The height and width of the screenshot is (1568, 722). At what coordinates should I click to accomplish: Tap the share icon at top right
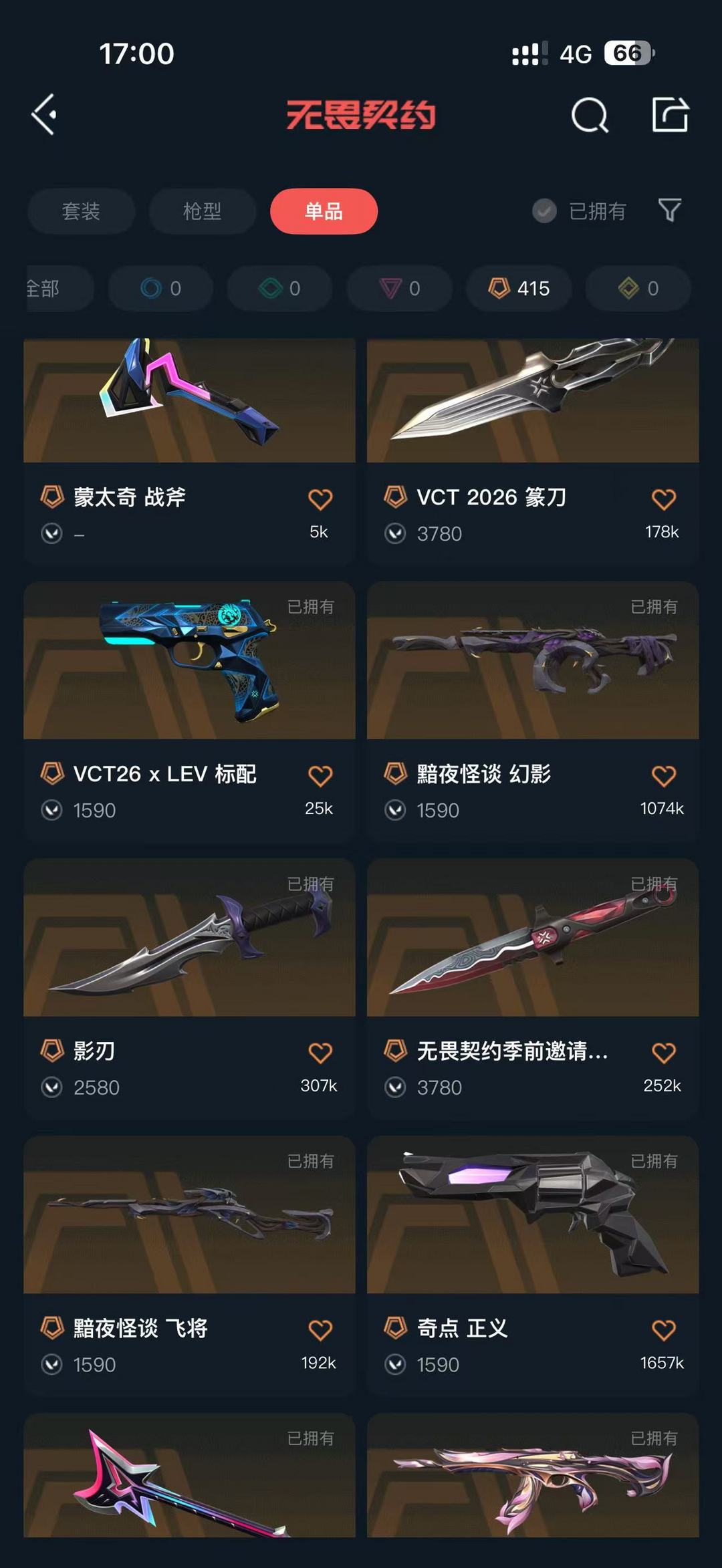click(x=673, y=115)
